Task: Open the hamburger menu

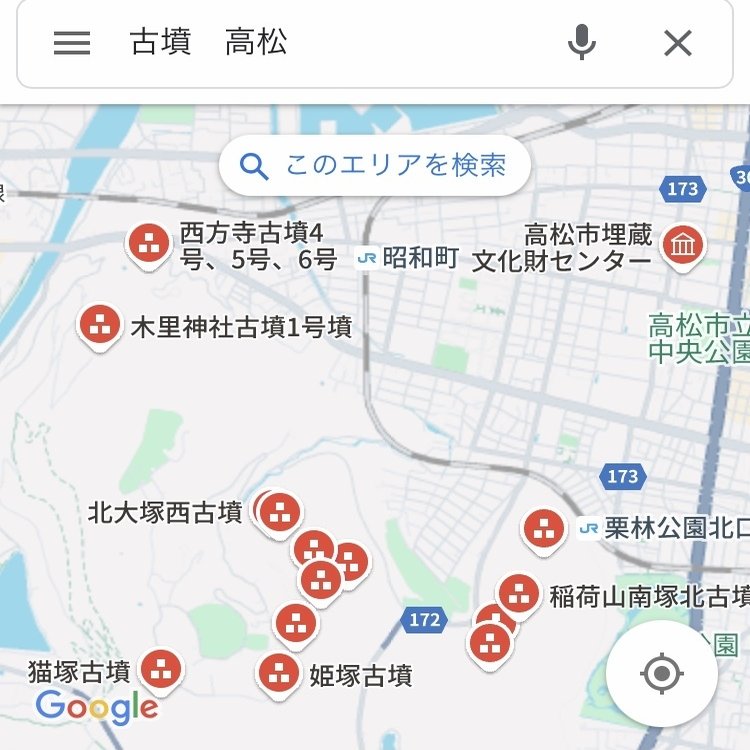Action: 72,42
